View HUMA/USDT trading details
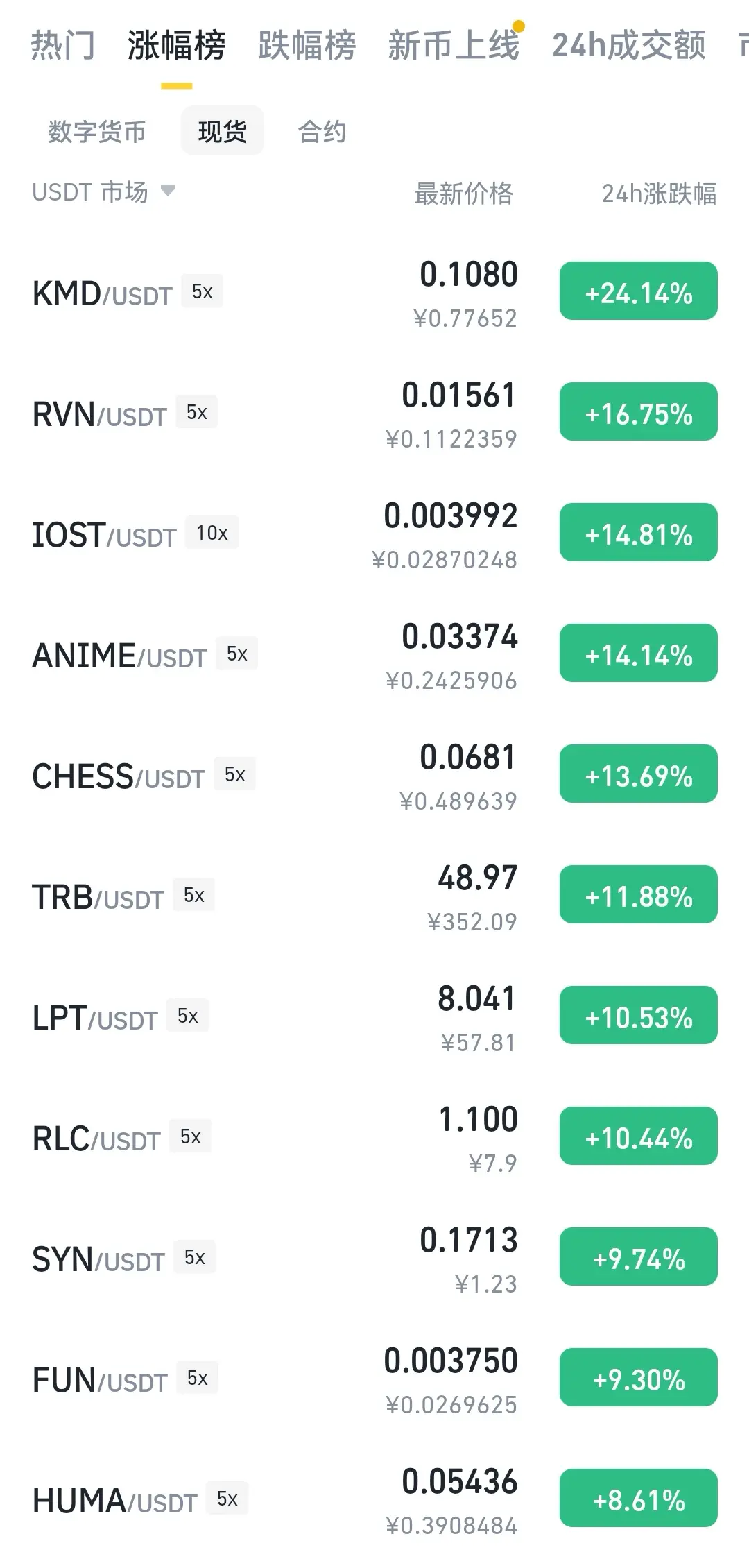The image size is (749, 1568). (x=374, y=1500)
